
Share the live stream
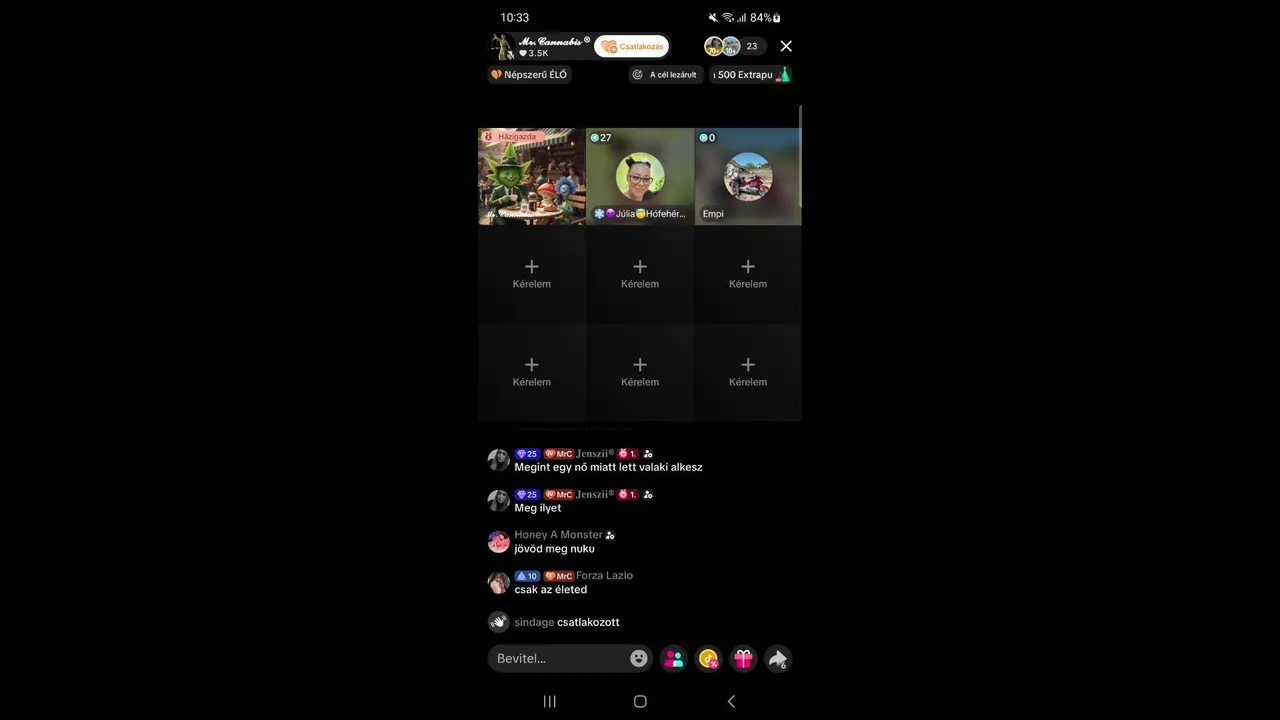777,658
